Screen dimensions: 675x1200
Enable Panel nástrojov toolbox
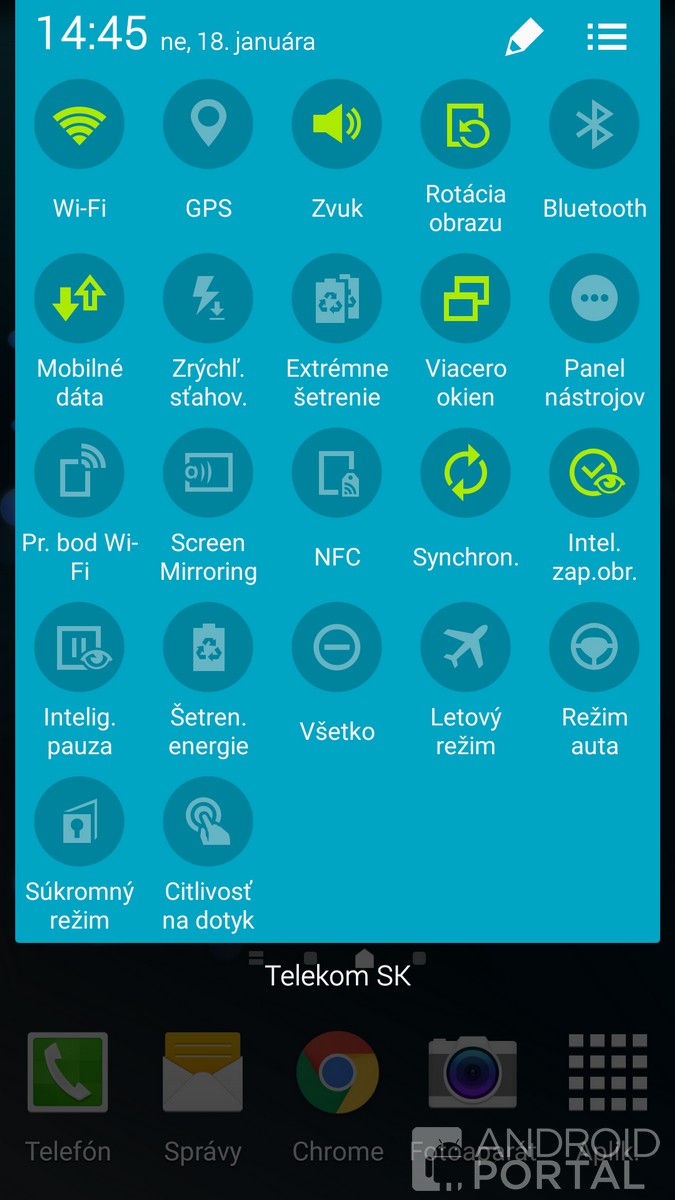coord(594,298)
